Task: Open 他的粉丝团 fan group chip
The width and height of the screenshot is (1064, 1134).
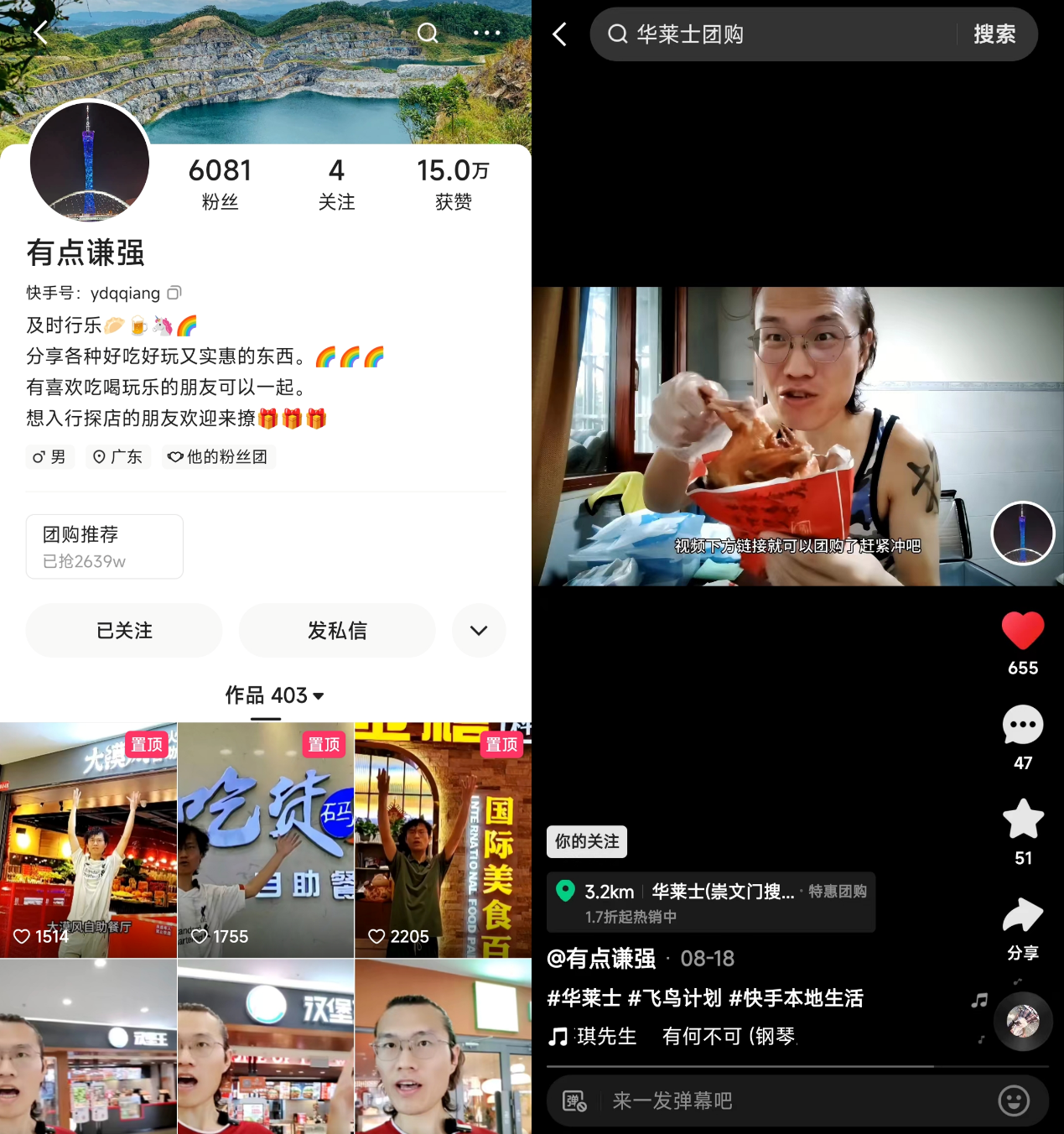Action: tap(218, 457)
